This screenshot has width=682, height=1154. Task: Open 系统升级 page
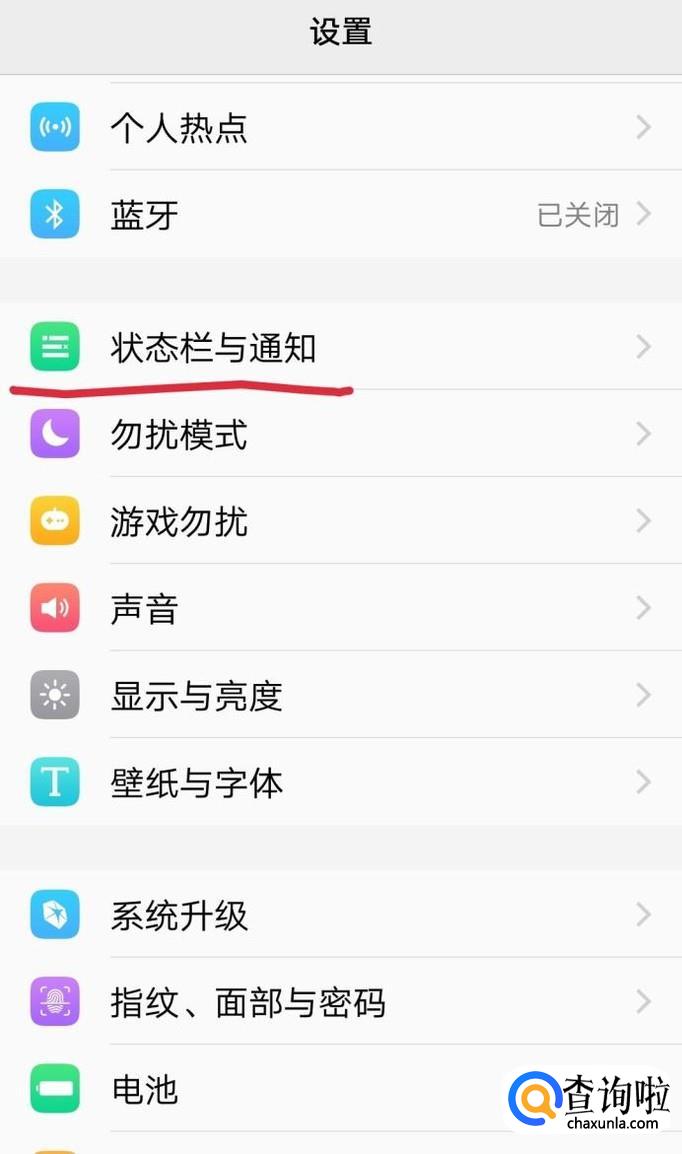click(340, 915)
